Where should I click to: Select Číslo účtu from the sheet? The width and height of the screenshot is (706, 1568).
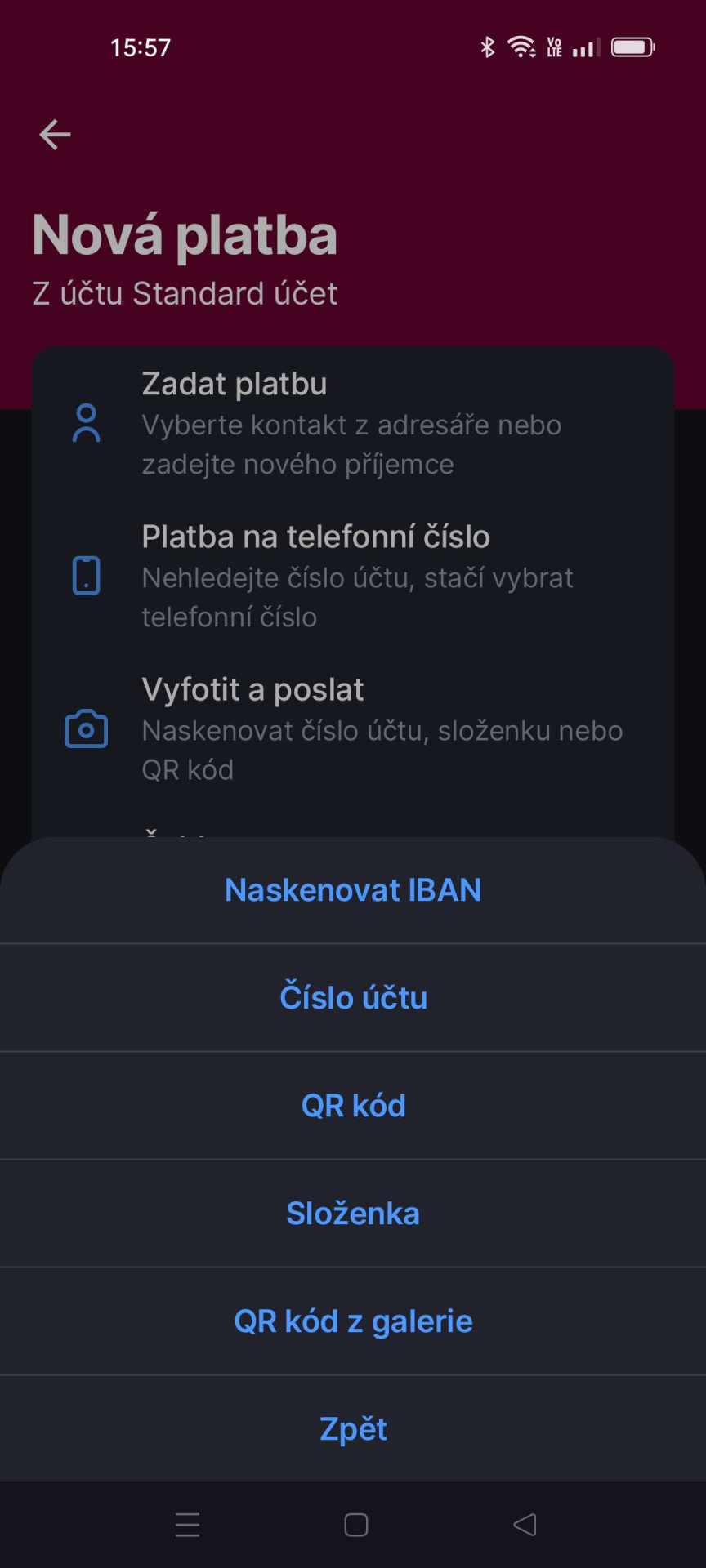pyautogui.click(x=353, y=997)
